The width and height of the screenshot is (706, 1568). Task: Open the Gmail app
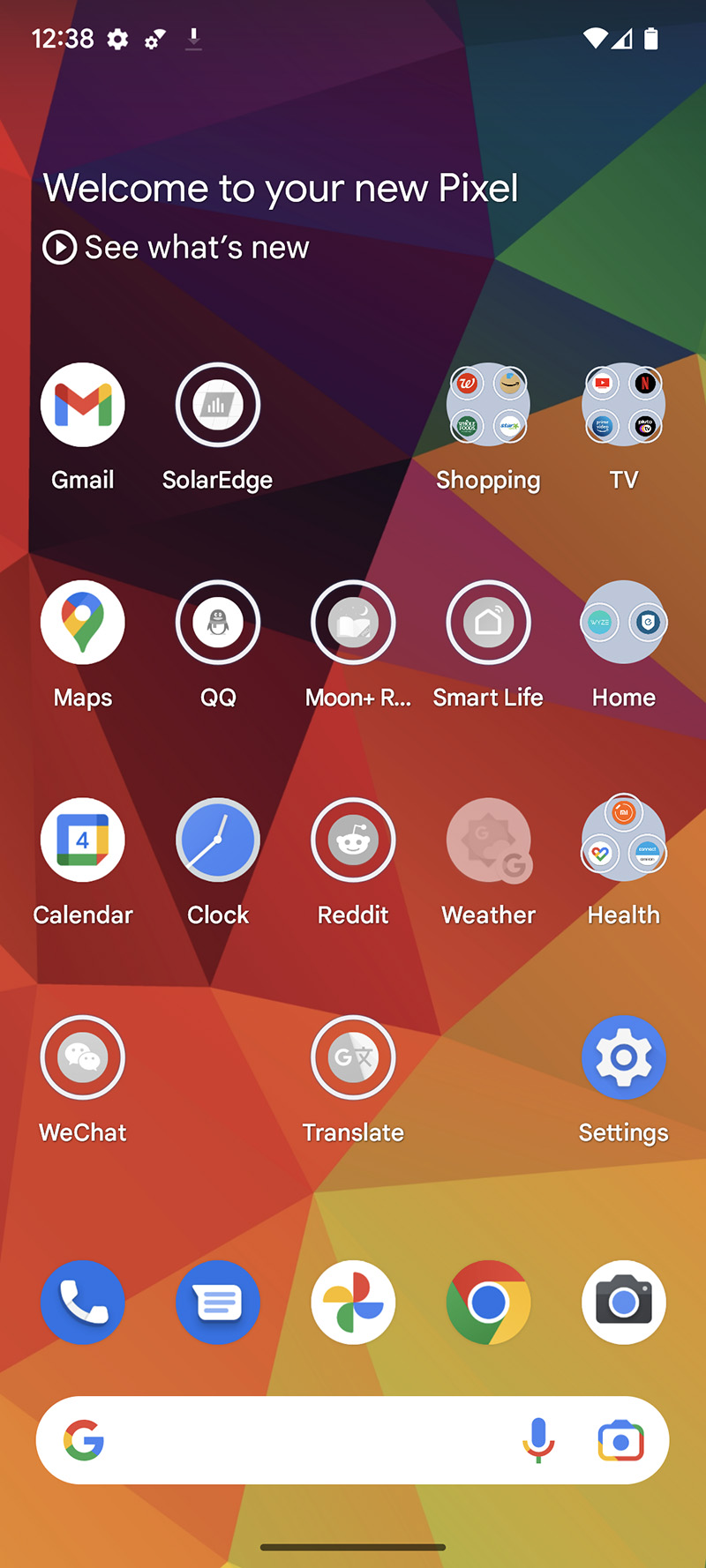point(83,405)
